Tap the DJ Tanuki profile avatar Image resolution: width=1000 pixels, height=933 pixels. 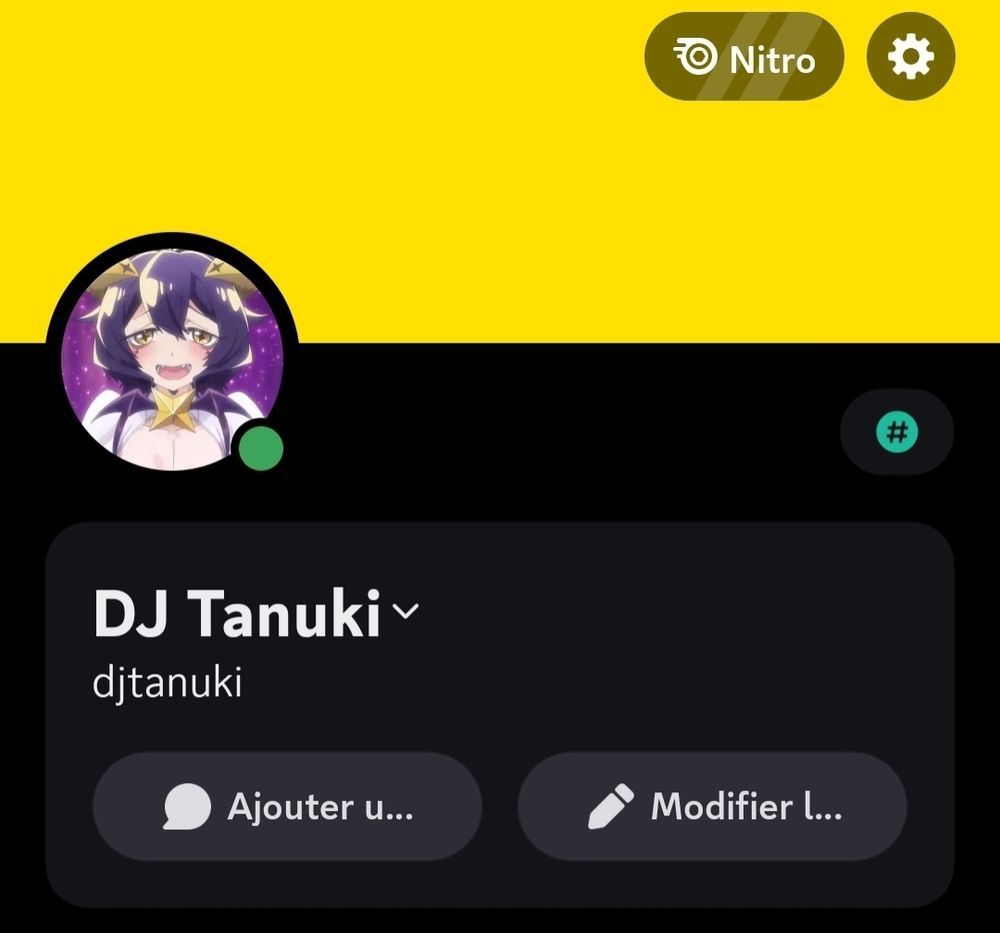coord(172,358)
